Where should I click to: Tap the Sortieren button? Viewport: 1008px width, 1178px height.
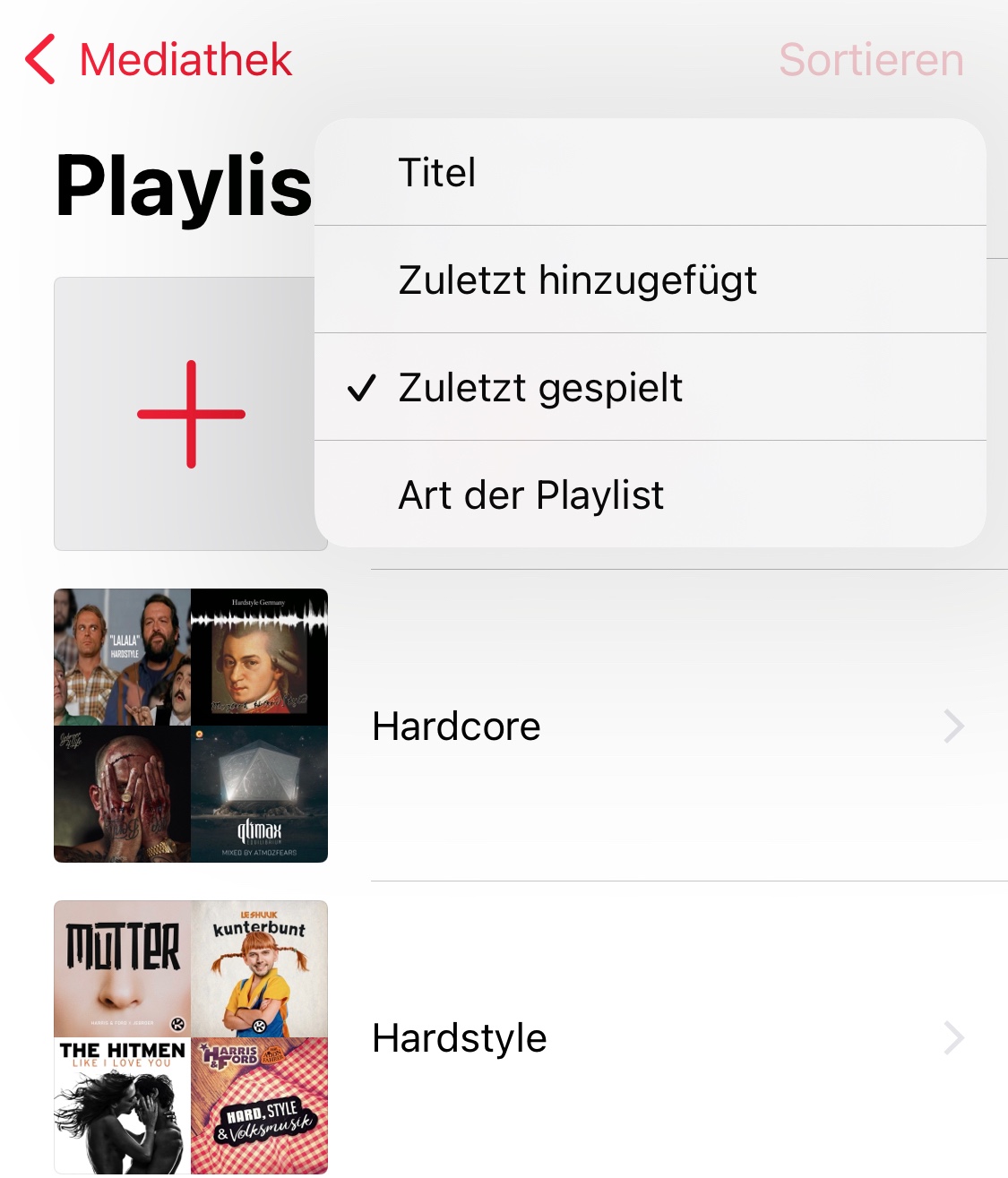[x=871, y=60]
